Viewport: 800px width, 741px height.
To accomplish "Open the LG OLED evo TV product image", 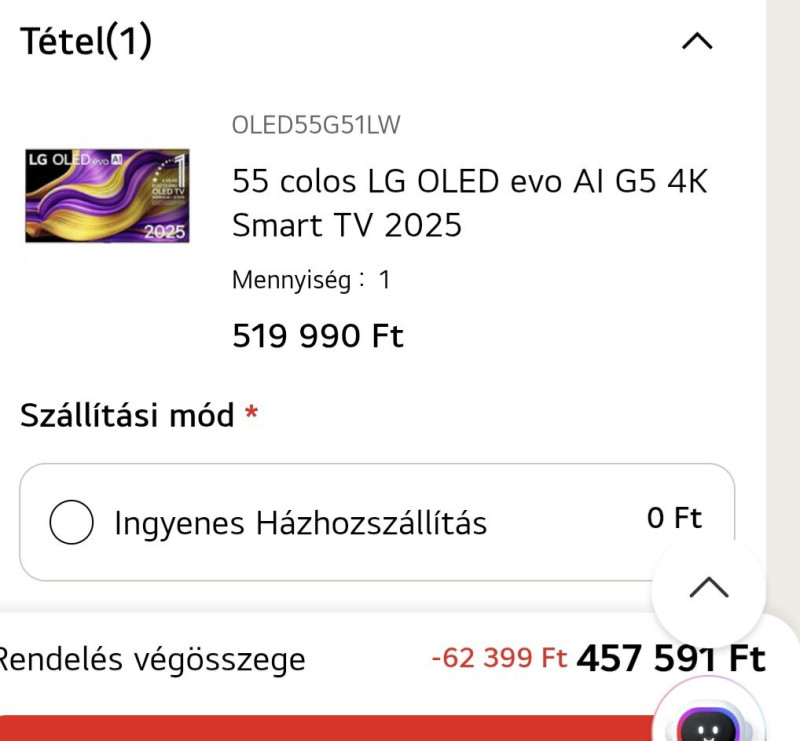I will point(107,196).
